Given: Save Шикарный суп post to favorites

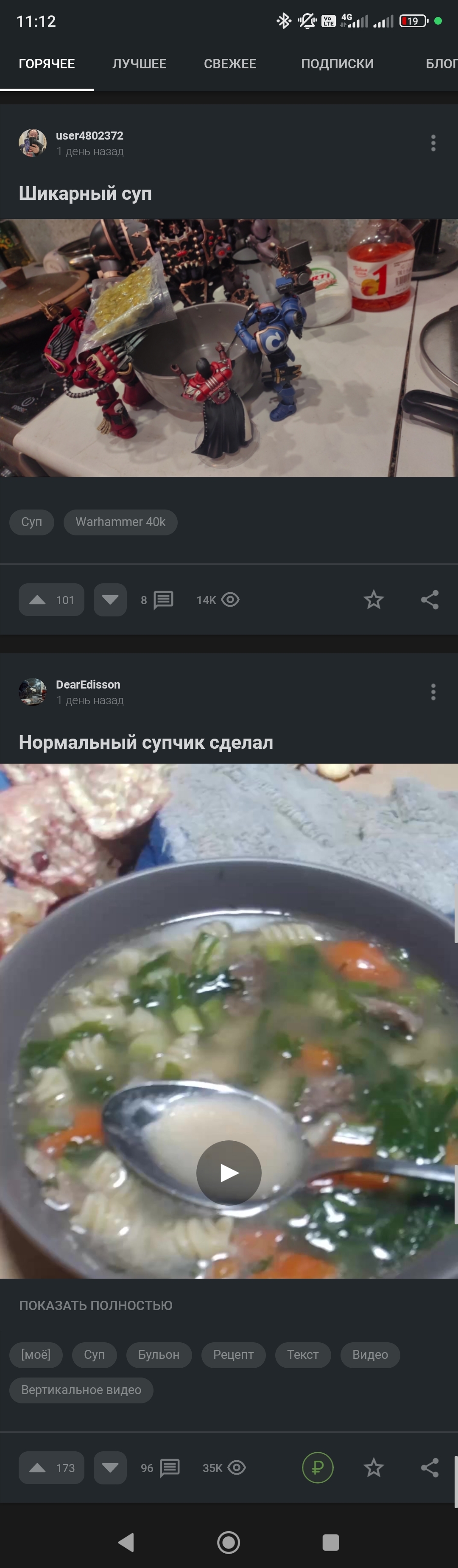Looking at the screenshot, I should point(374,599).
